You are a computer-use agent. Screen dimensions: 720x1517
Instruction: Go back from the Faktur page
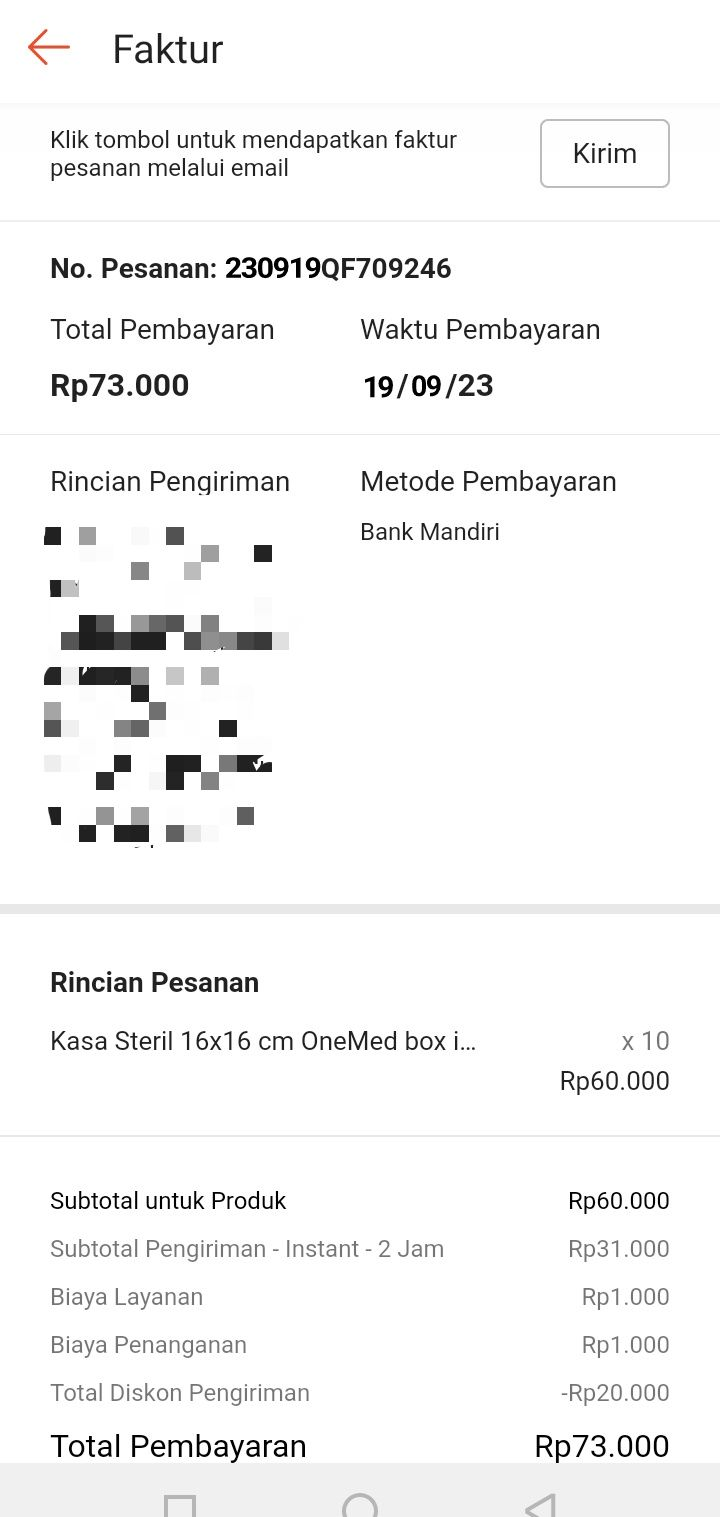pyautogui.click(x=48, y=48)
